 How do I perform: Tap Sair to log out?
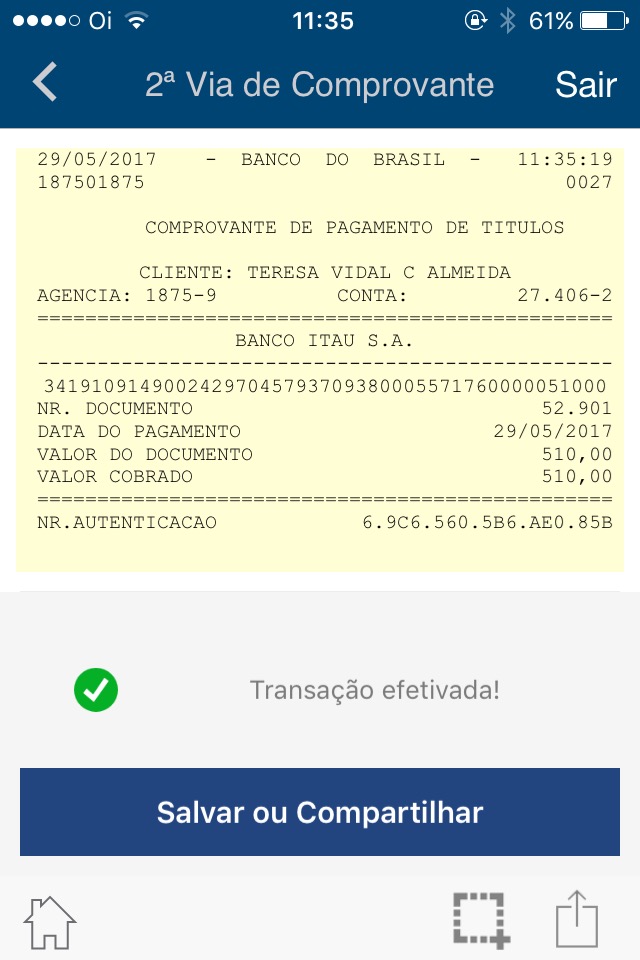point(585,85)
